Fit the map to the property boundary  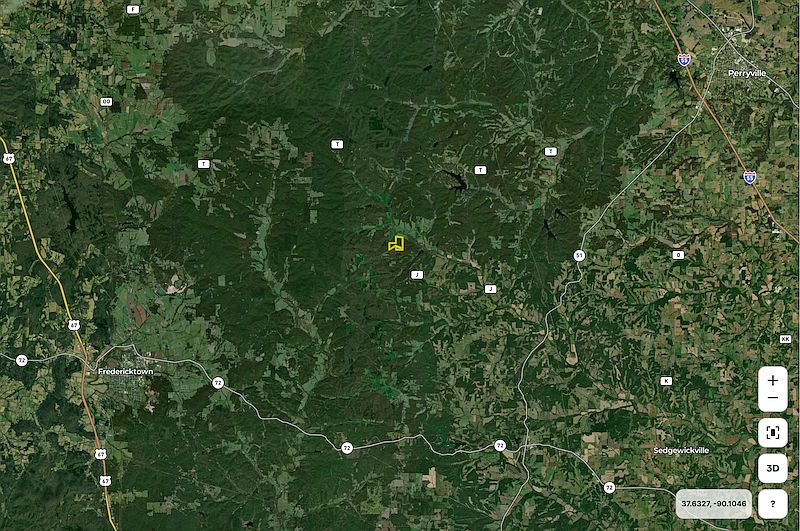[772, 433]
